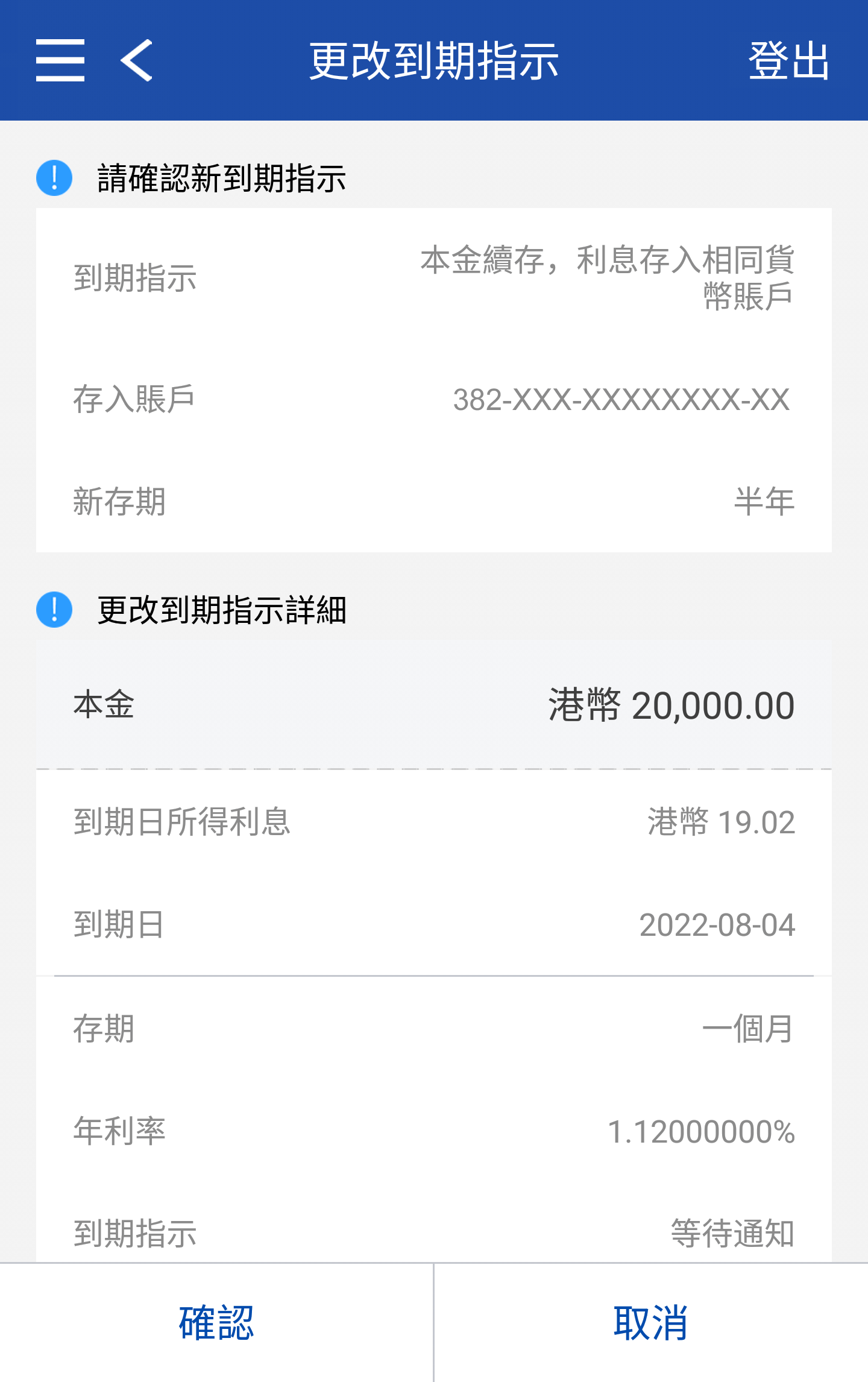Confirm the change with 確認
868x1382 pixels.
tap(216, 1323)
